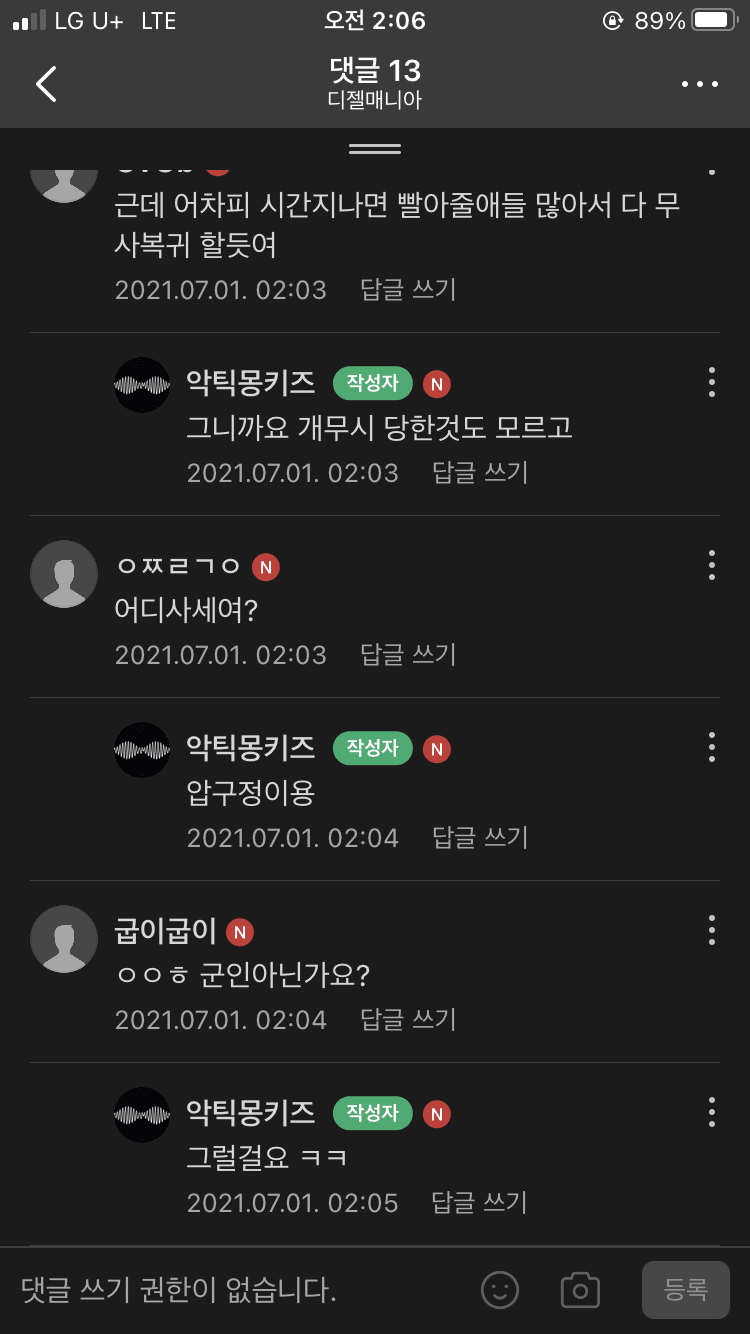Attach a photo with the camera icon
750x1334 pixels.
[580, 1290]
